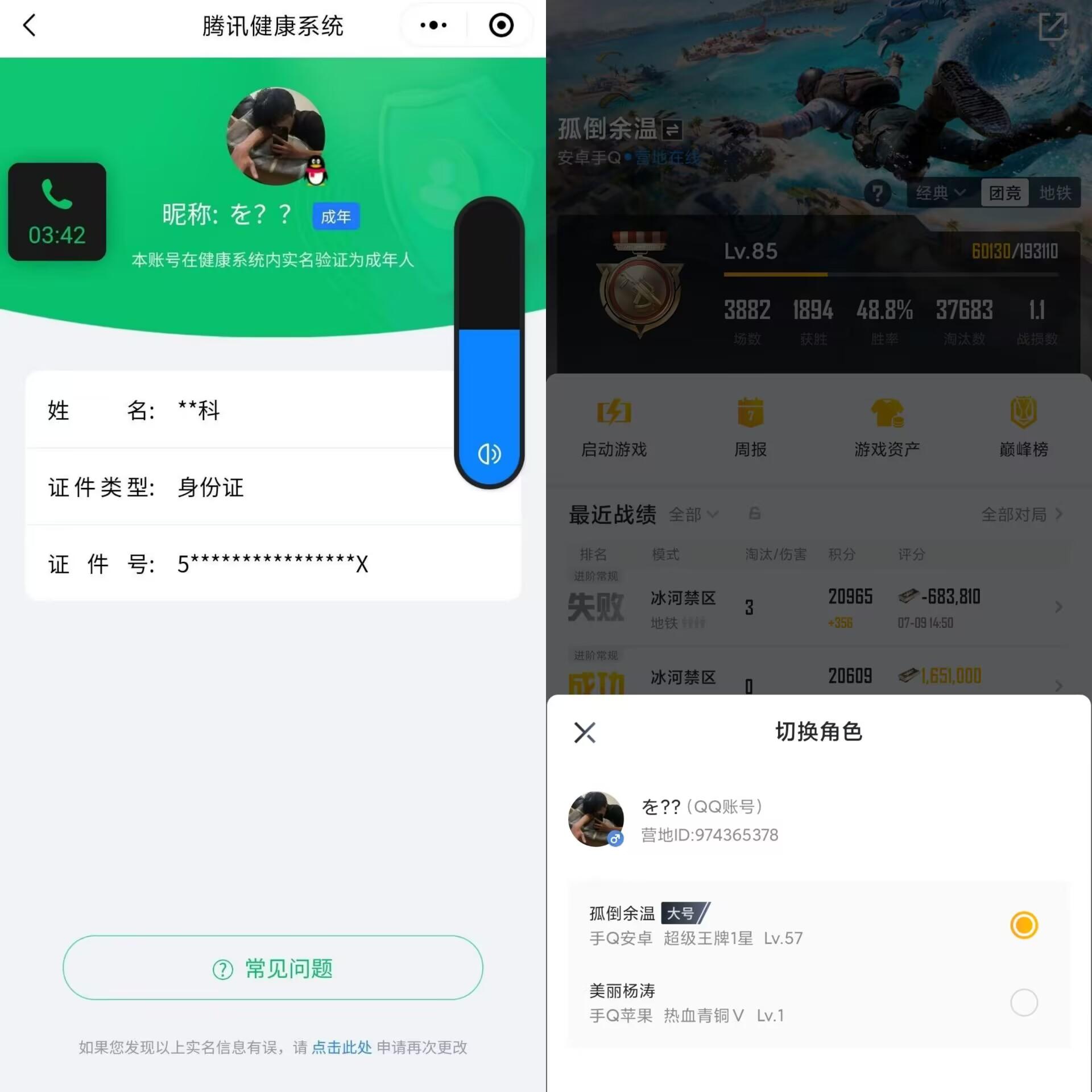Go back from Tencent Health System page
1092x1092 pixels.
click(30, 26)
